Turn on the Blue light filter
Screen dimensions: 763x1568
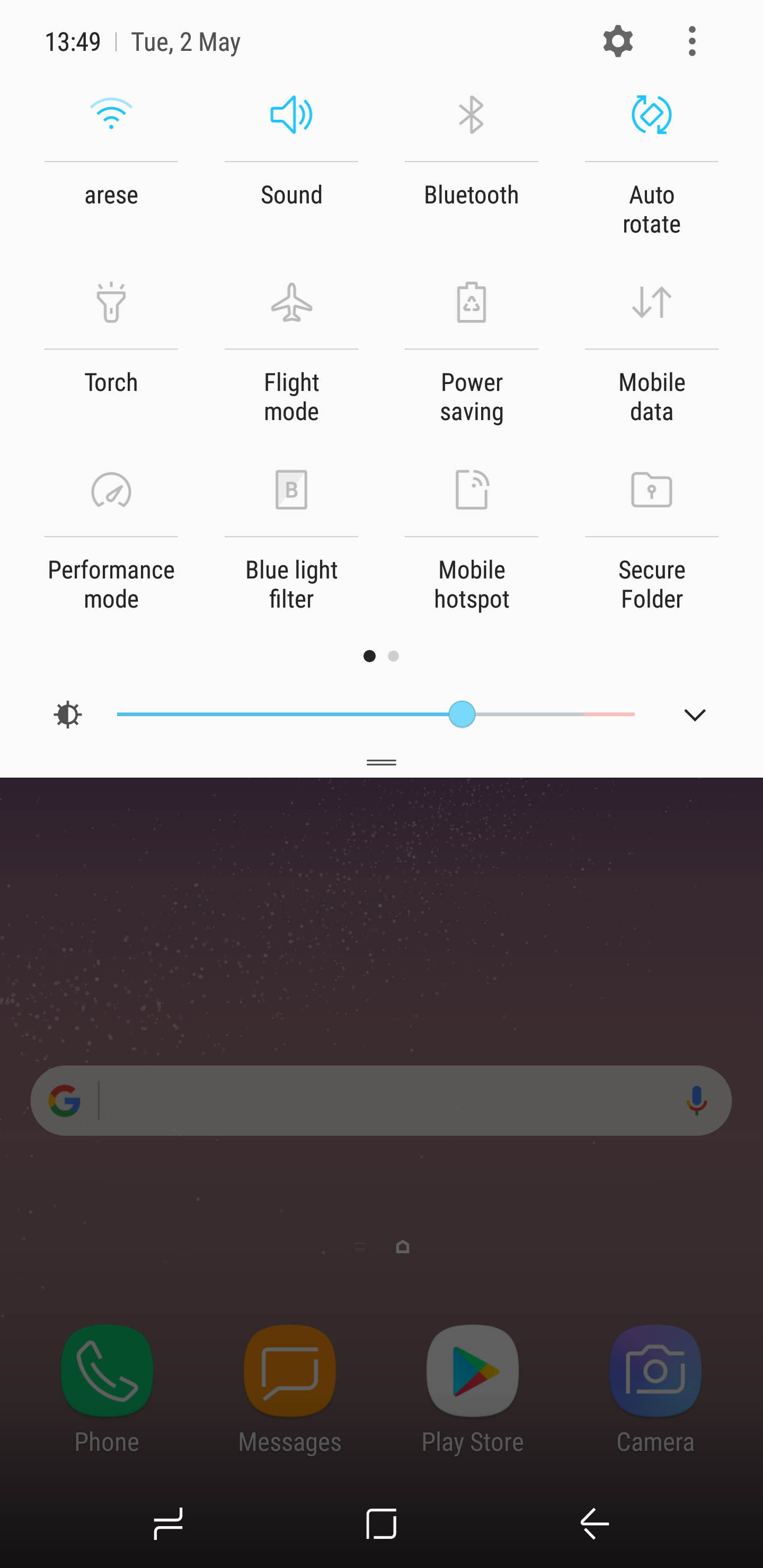click(291, 490)
